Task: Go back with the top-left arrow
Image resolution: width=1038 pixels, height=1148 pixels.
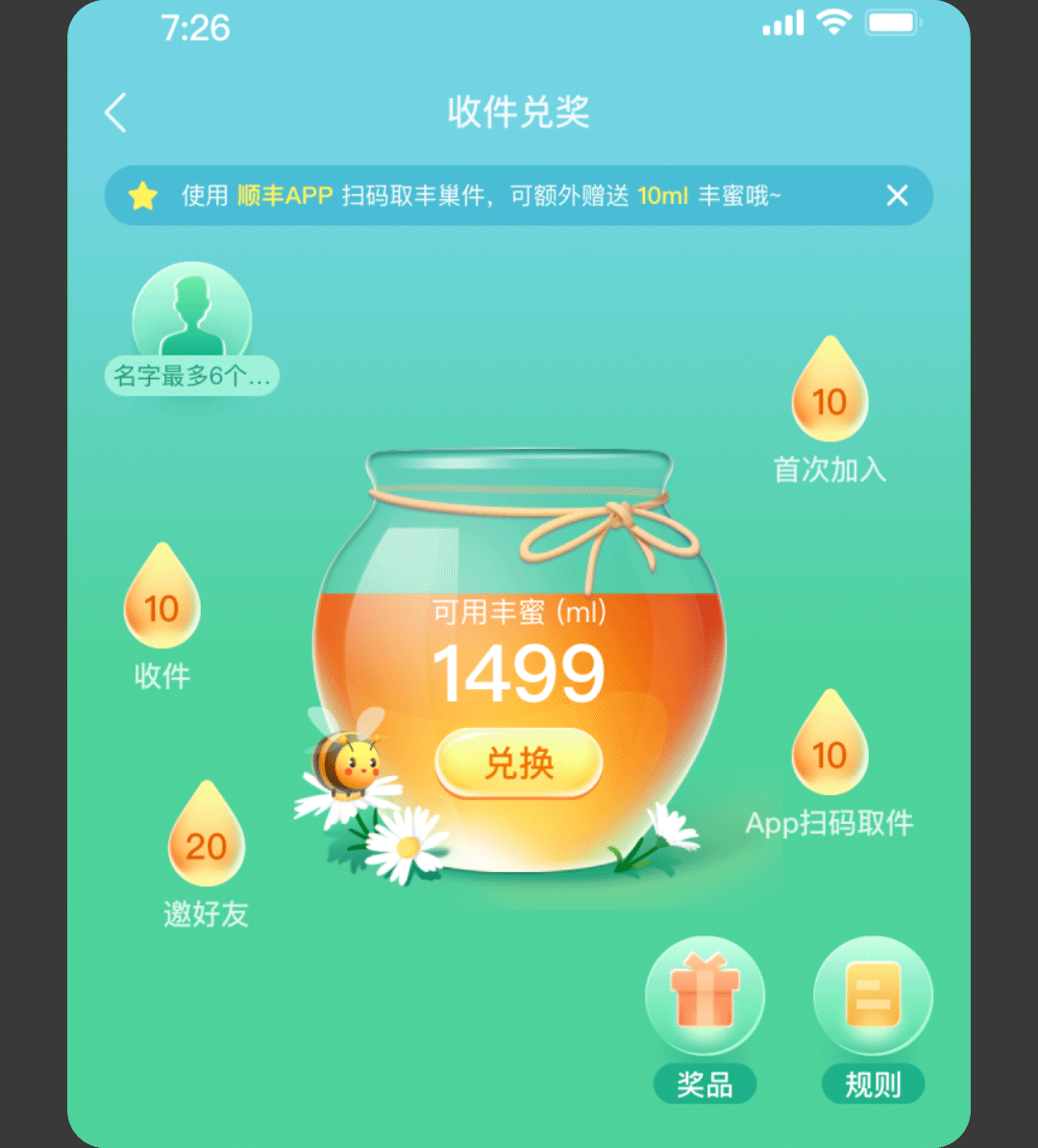Action: (115, 113)
